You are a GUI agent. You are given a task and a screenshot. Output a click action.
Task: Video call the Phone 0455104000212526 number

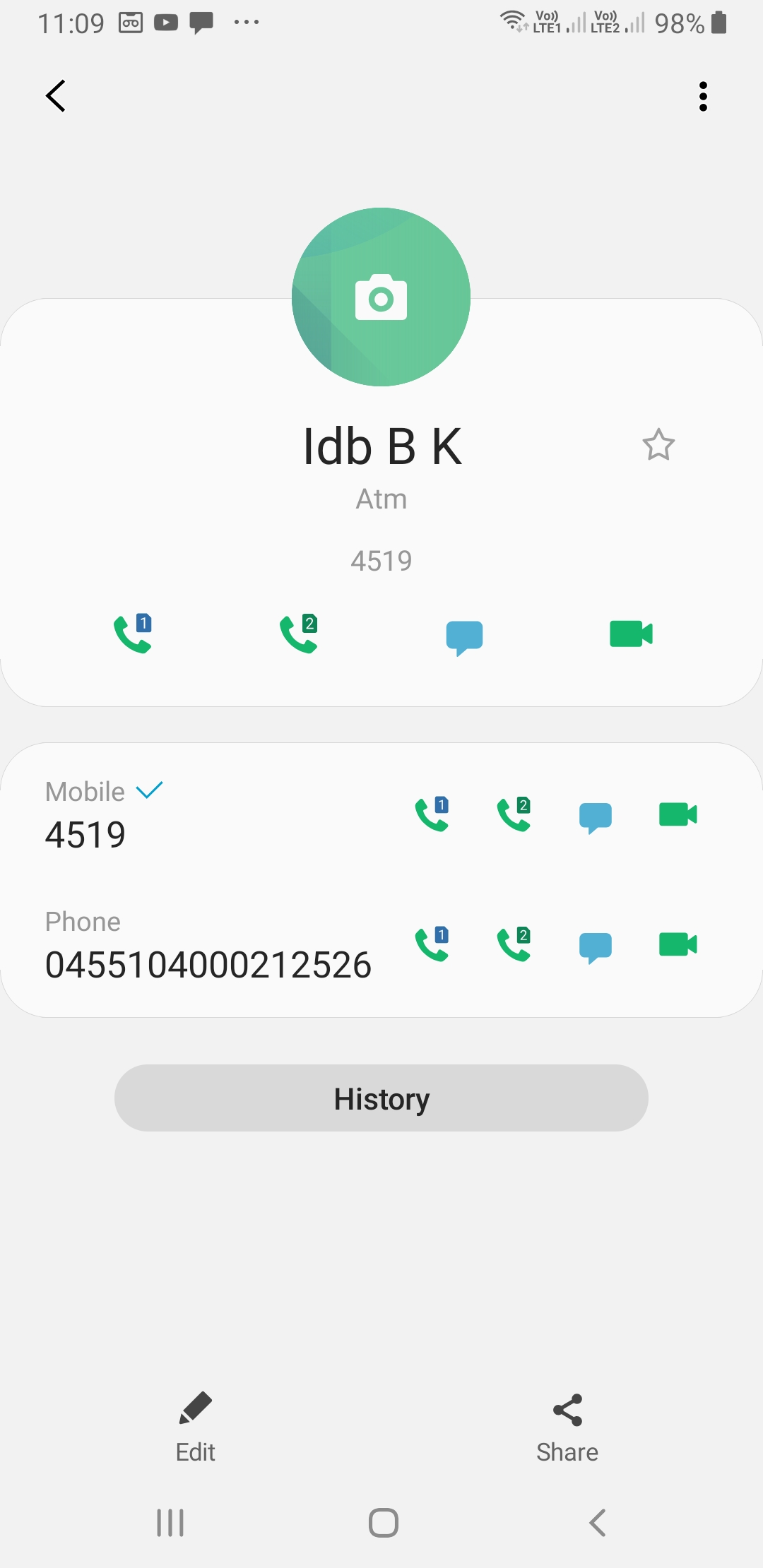coord(678,944)
